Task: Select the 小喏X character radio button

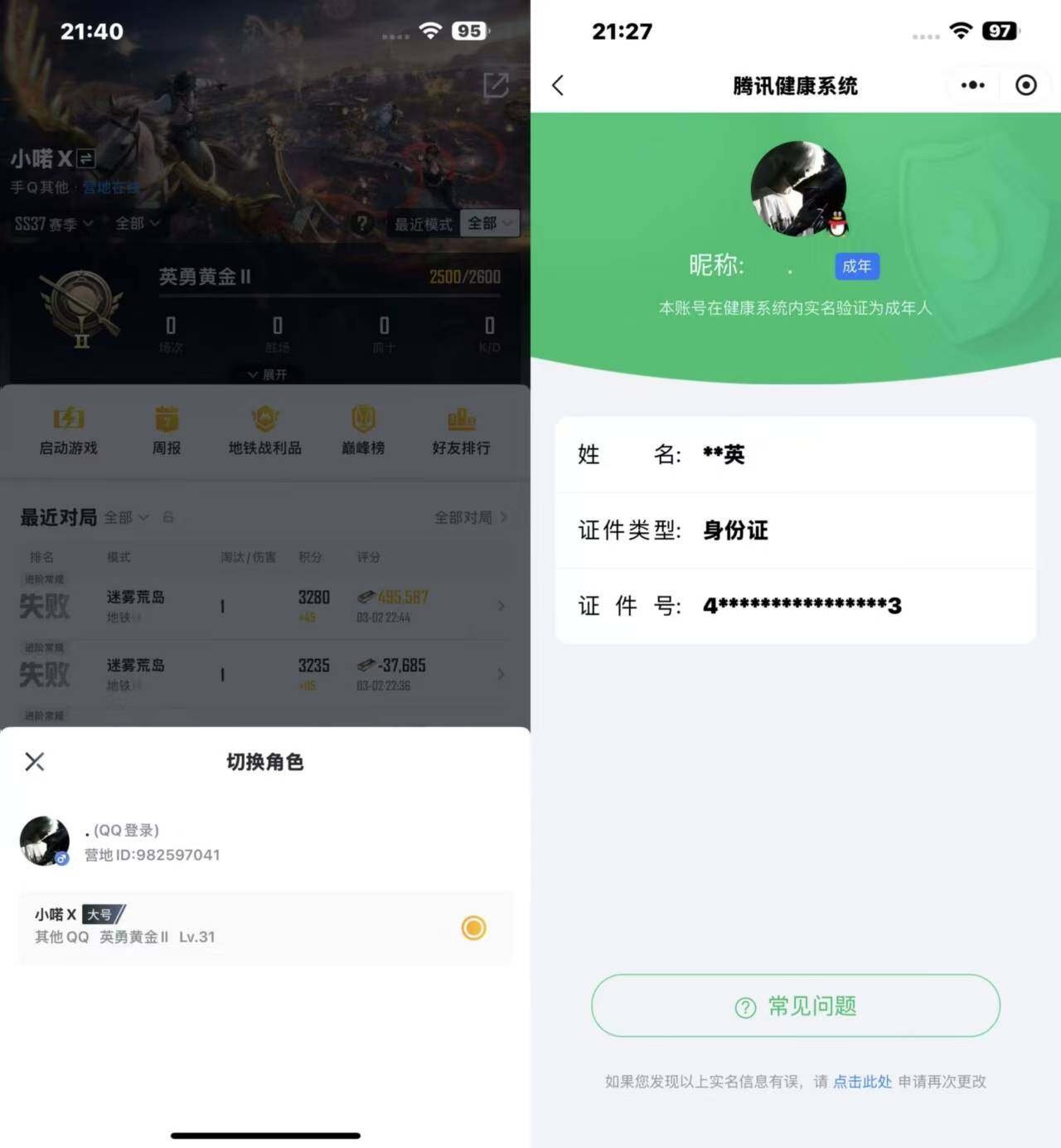Action: tap(472, 928)
